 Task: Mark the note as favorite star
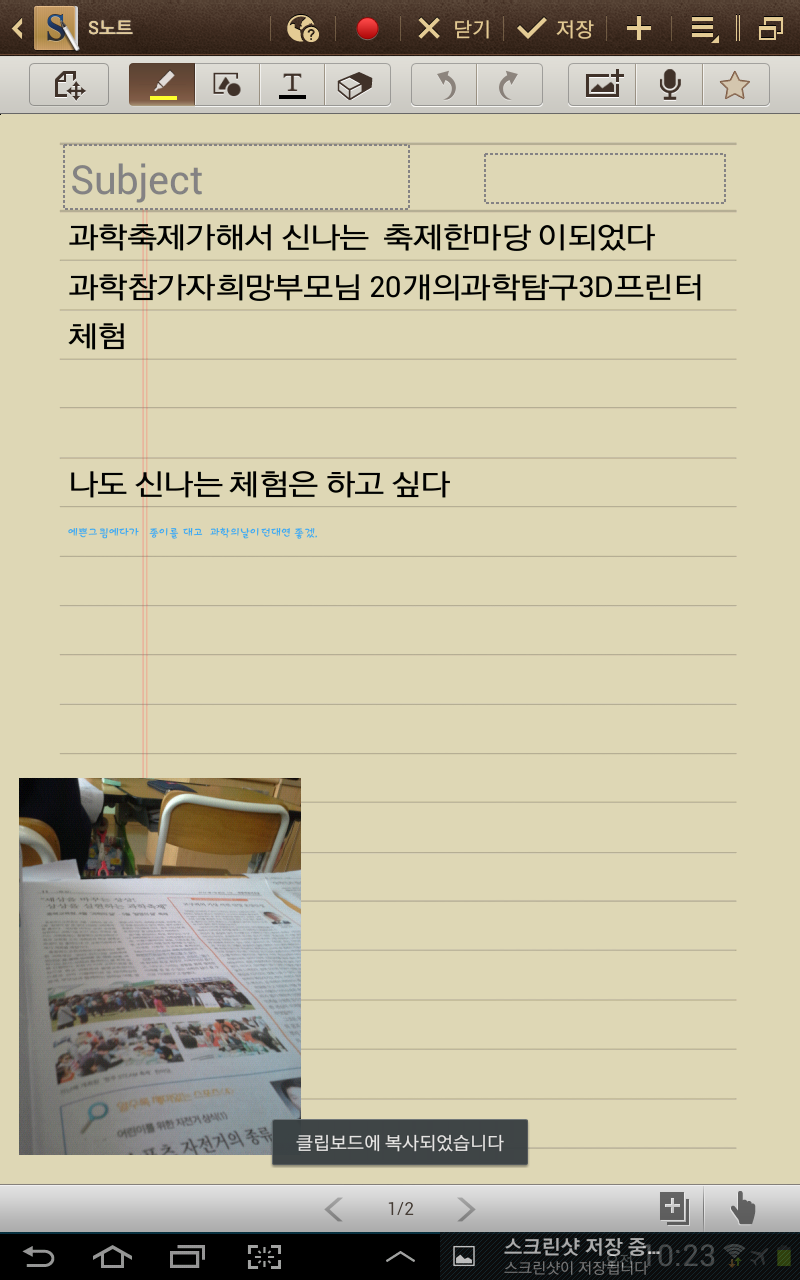735,85
